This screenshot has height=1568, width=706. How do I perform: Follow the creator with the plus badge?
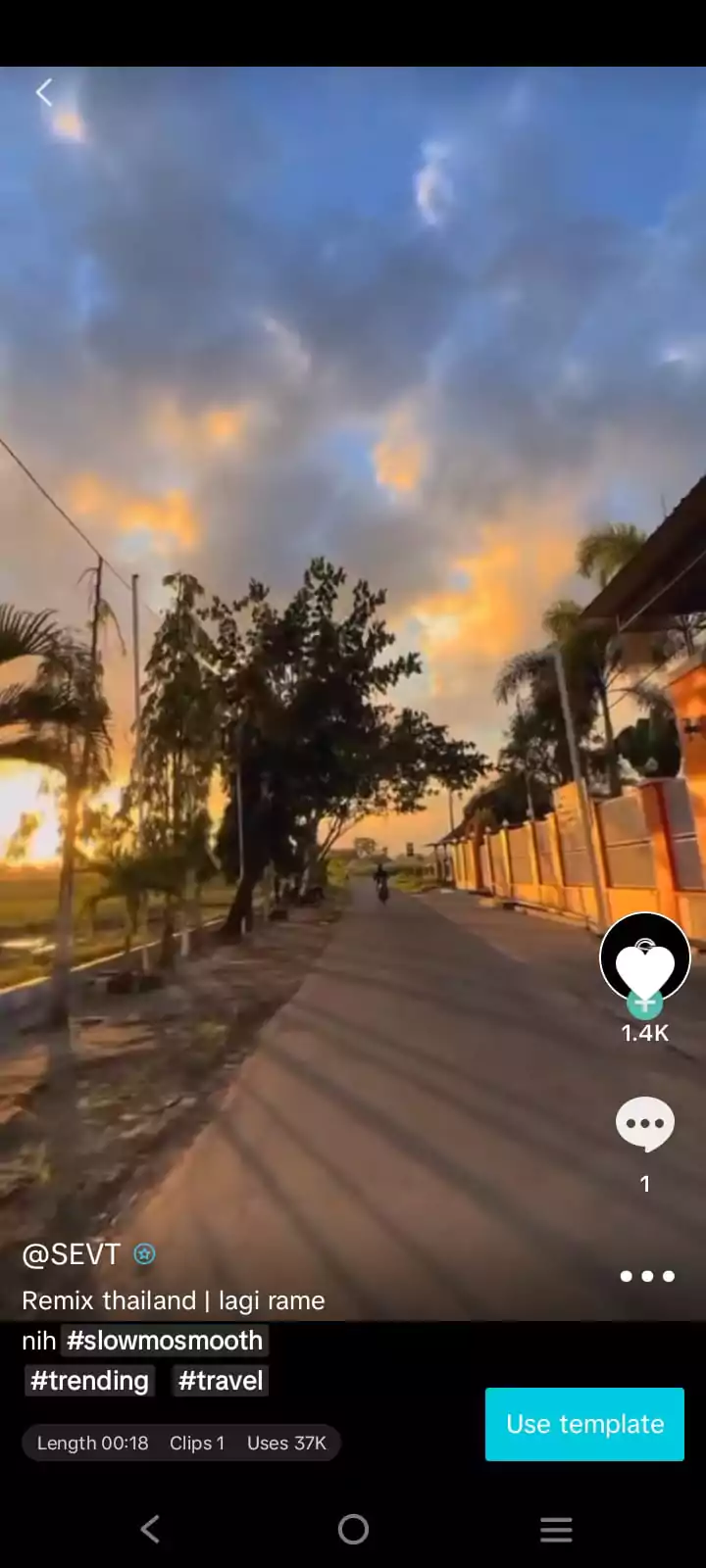[644, 1004]
